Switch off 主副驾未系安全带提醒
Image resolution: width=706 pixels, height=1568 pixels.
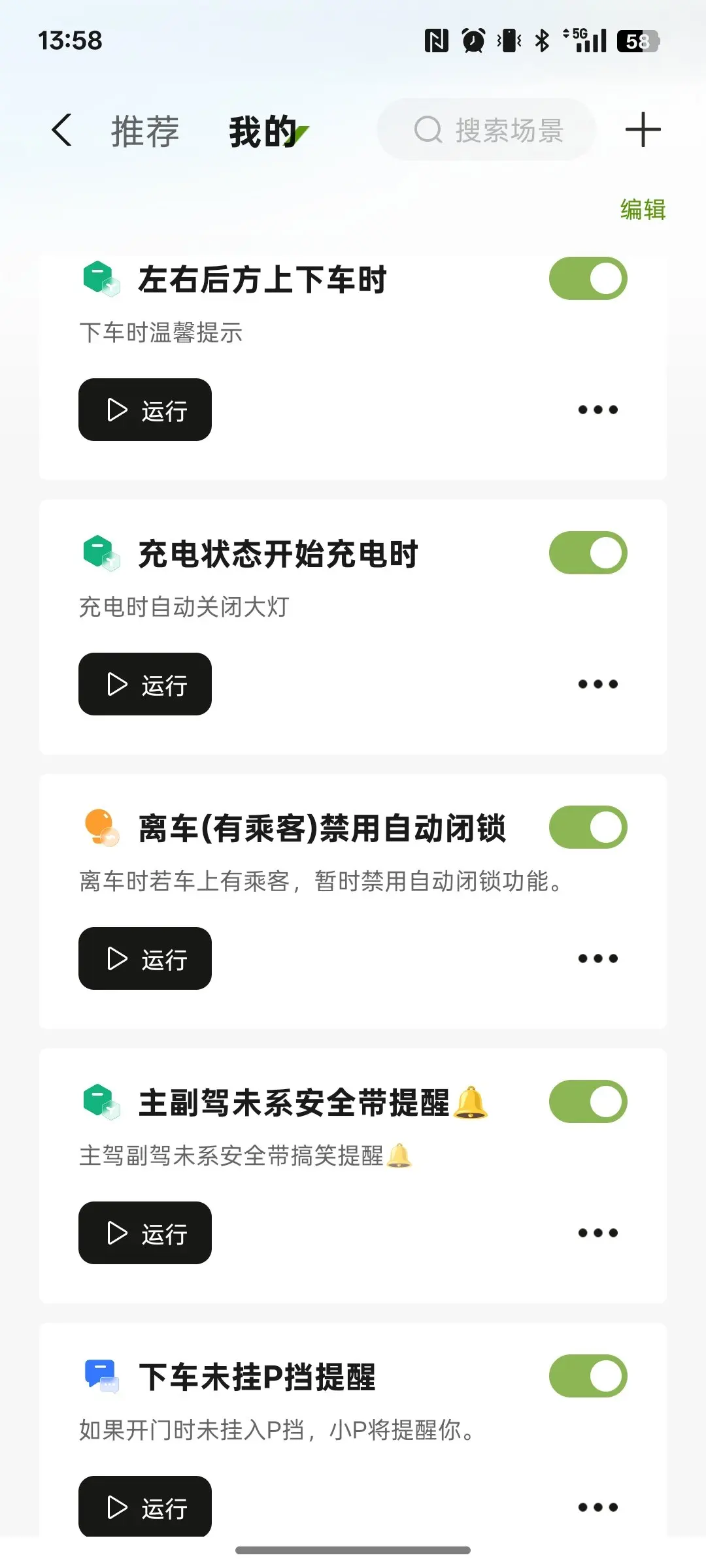(x=588, y=1102)
